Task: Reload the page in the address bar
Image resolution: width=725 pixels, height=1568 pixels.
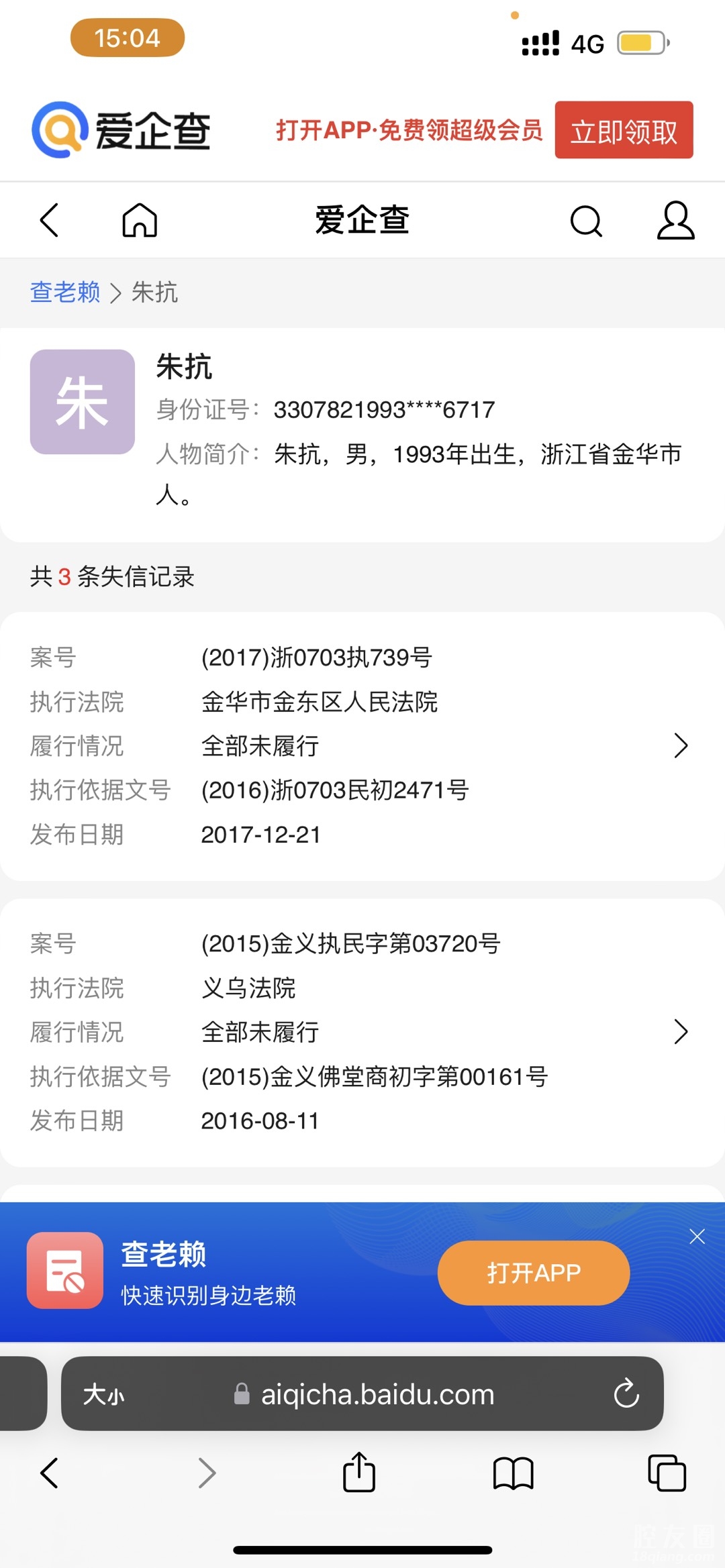Action: [x=626, y=1394]
